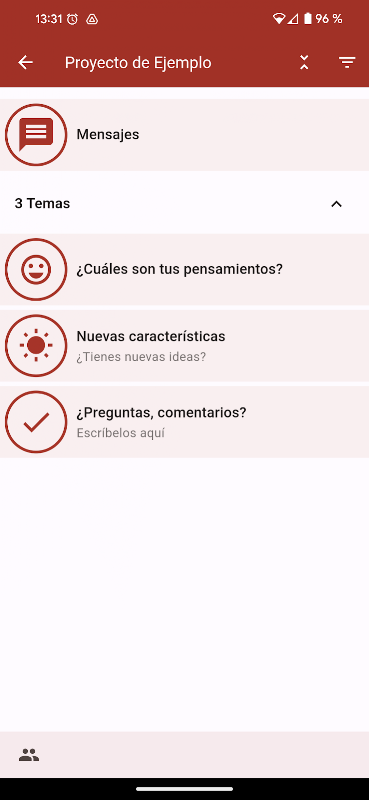Image resolution: width=369 pixels, height=800 pixels.
Task: Tap the collapse-all arrows icon
Action: click(304, 63)
